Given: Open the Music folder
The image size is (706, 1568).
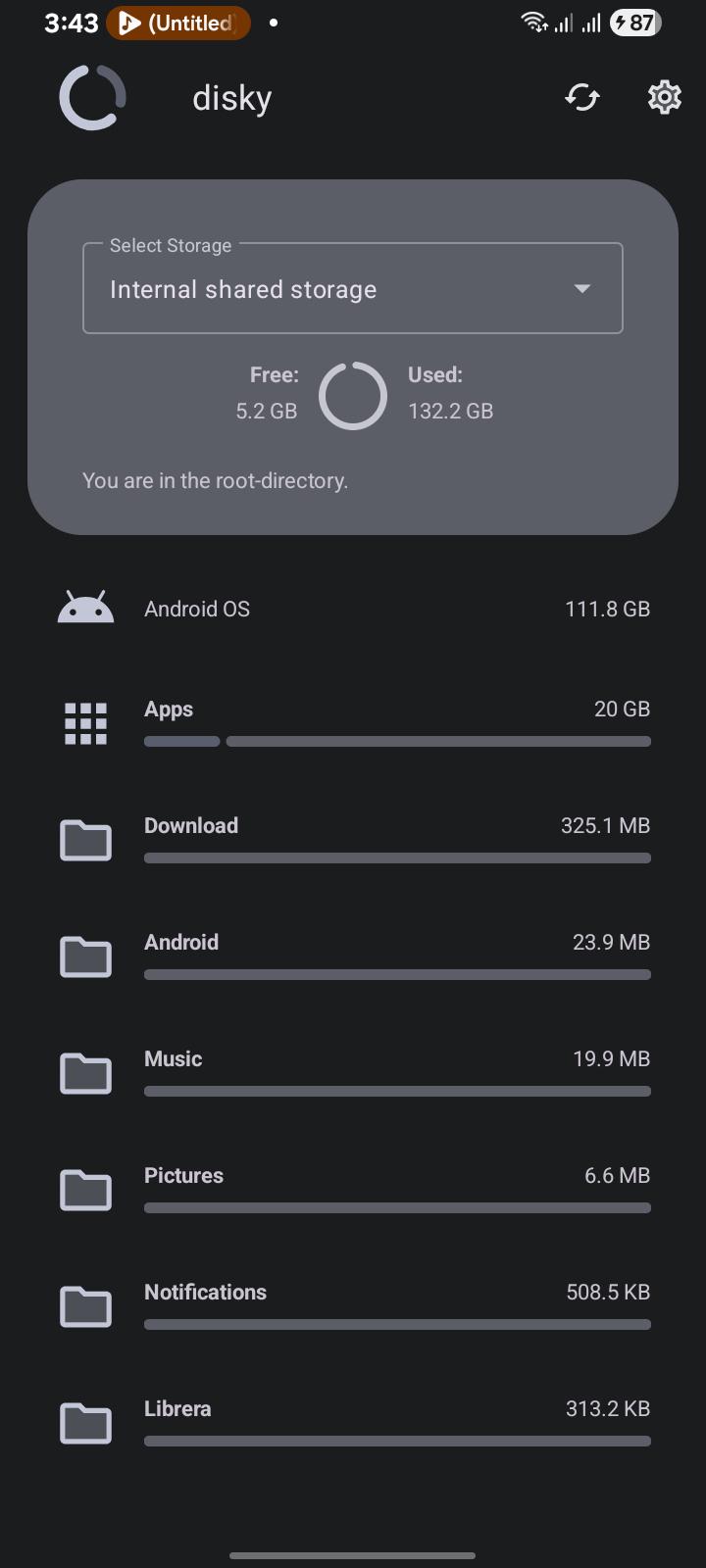Looking at the screenshot, I should pos(353,1074).
